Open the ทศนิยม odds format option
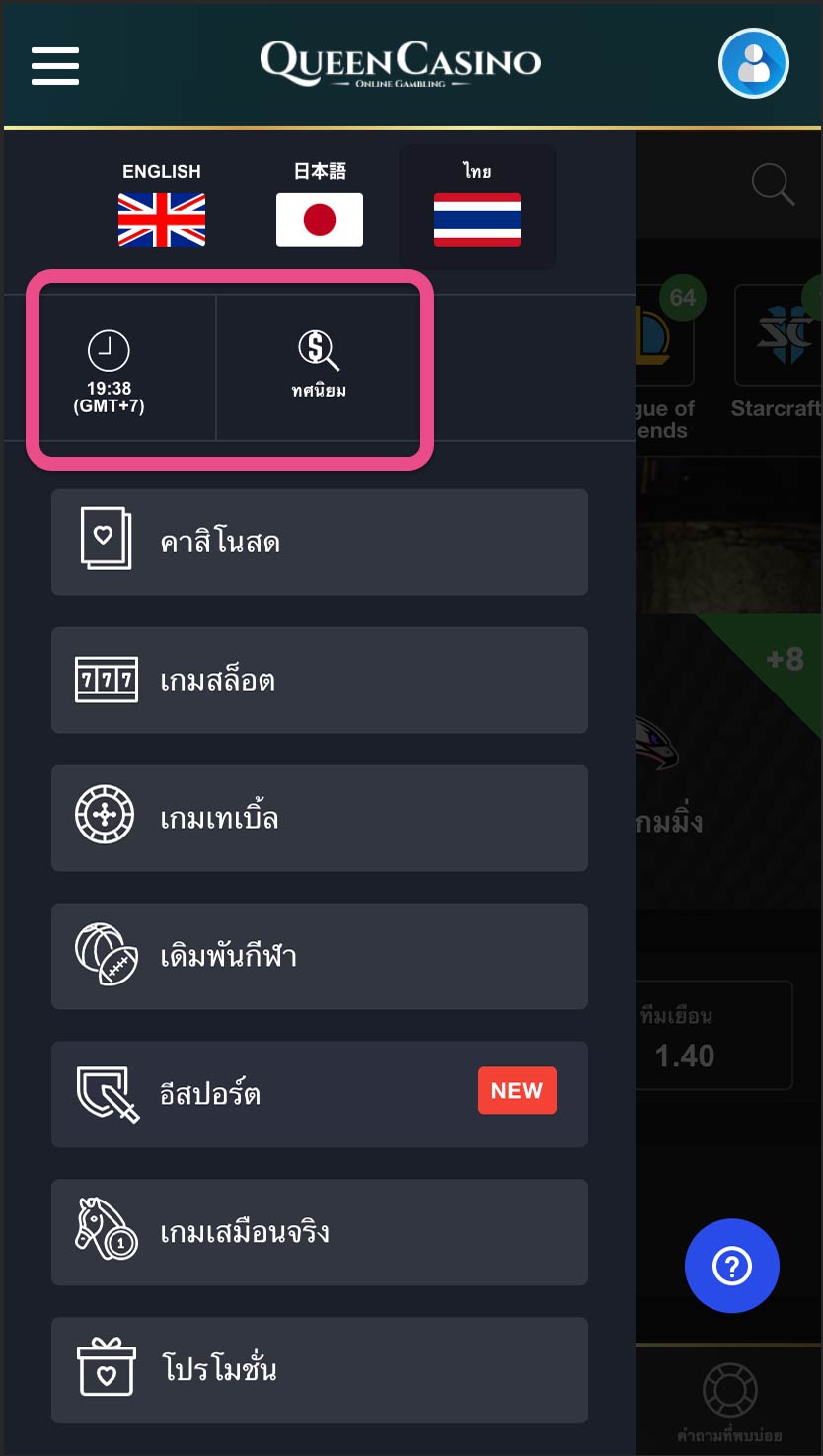 (319, 365)
